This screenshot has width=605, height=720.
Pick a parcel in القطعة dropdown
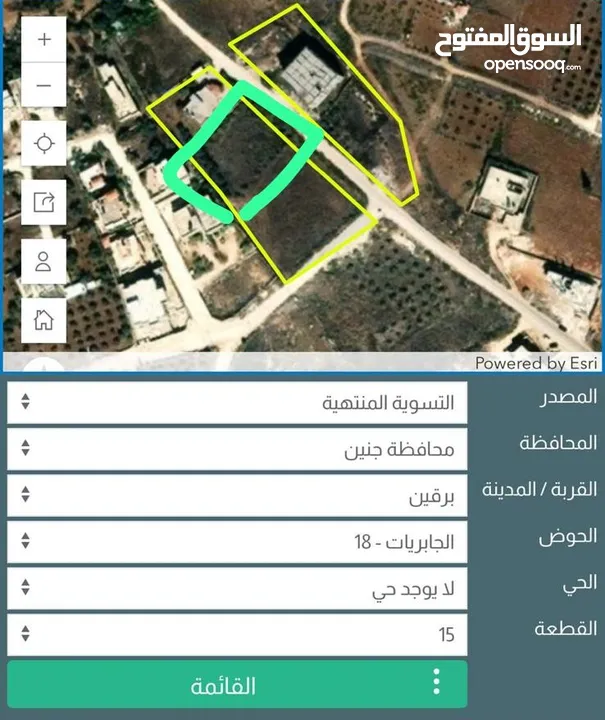tap(237, 634)
